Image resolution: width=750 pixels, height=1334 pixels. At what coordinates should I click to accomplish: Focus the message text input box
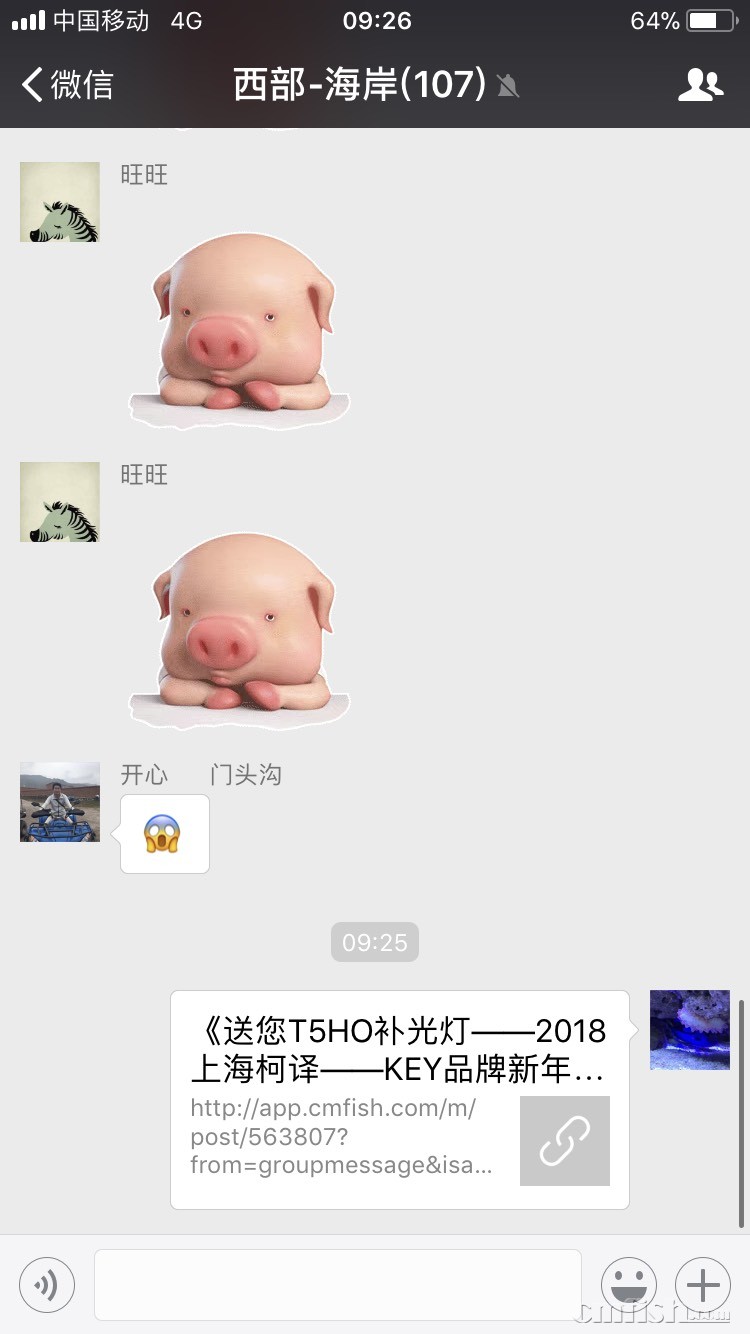[x=337, y=1284]
